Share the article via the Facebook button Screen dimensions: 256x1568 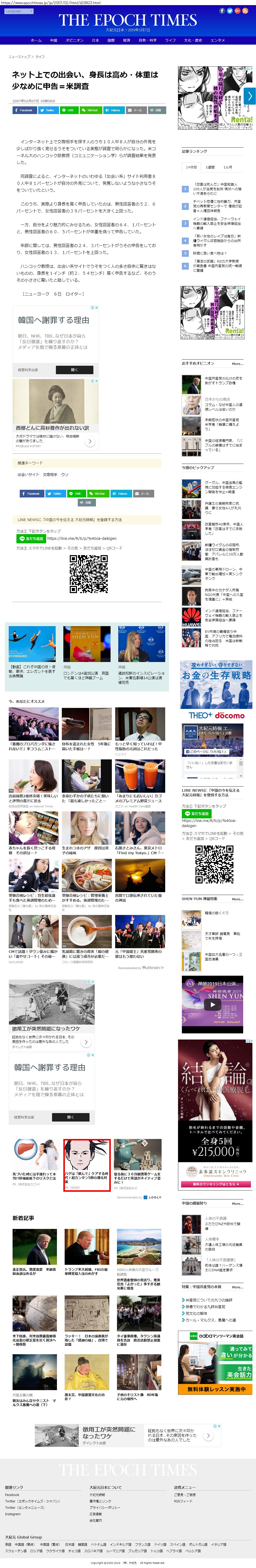[24, 110]
